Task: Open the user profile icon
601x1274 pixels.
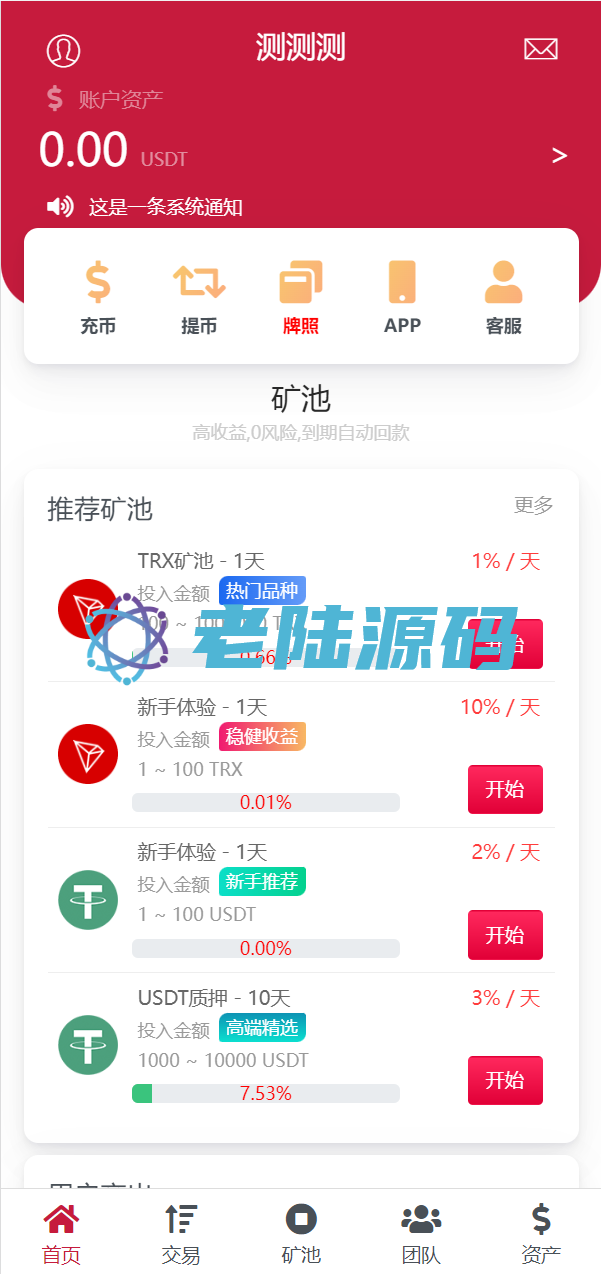Action: coord(63,50)
